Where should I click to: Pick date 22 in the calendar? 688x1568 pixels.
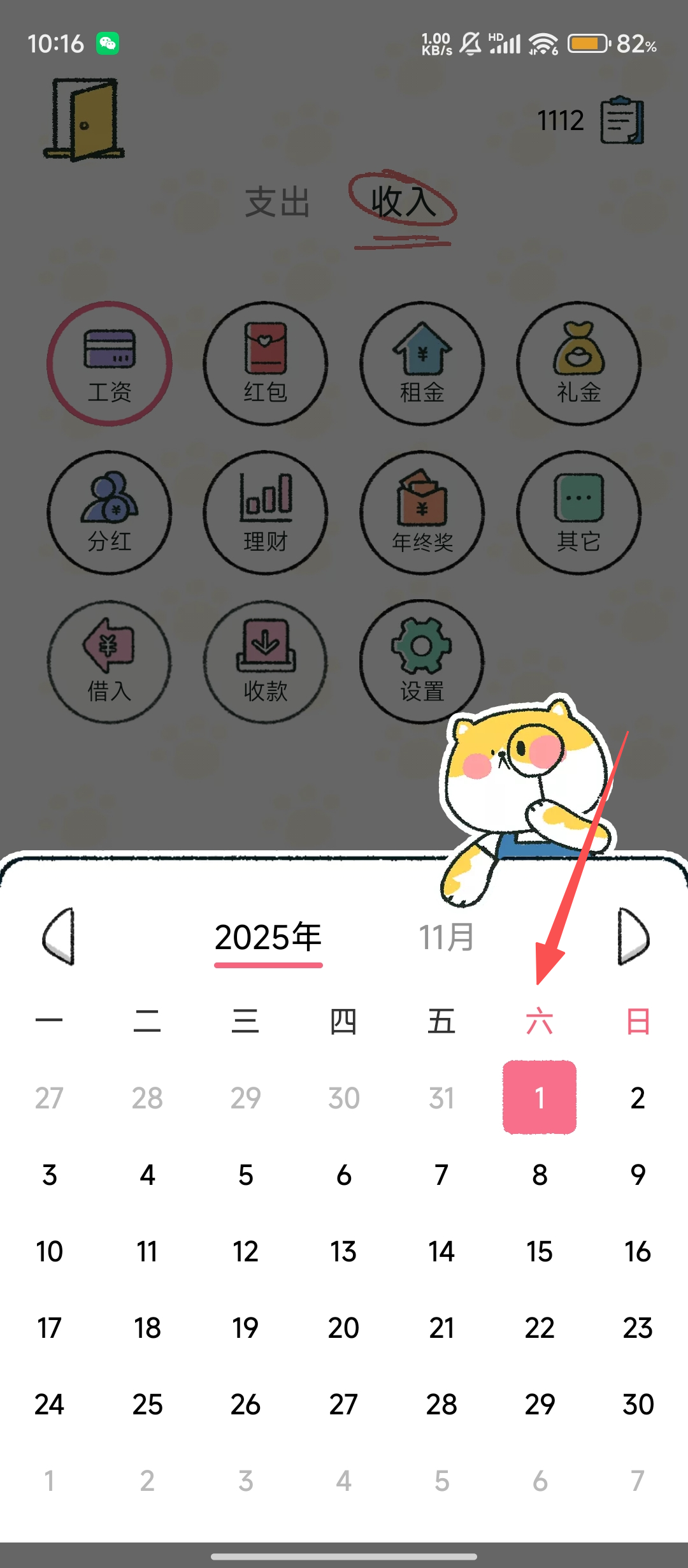pos(540,1328)
